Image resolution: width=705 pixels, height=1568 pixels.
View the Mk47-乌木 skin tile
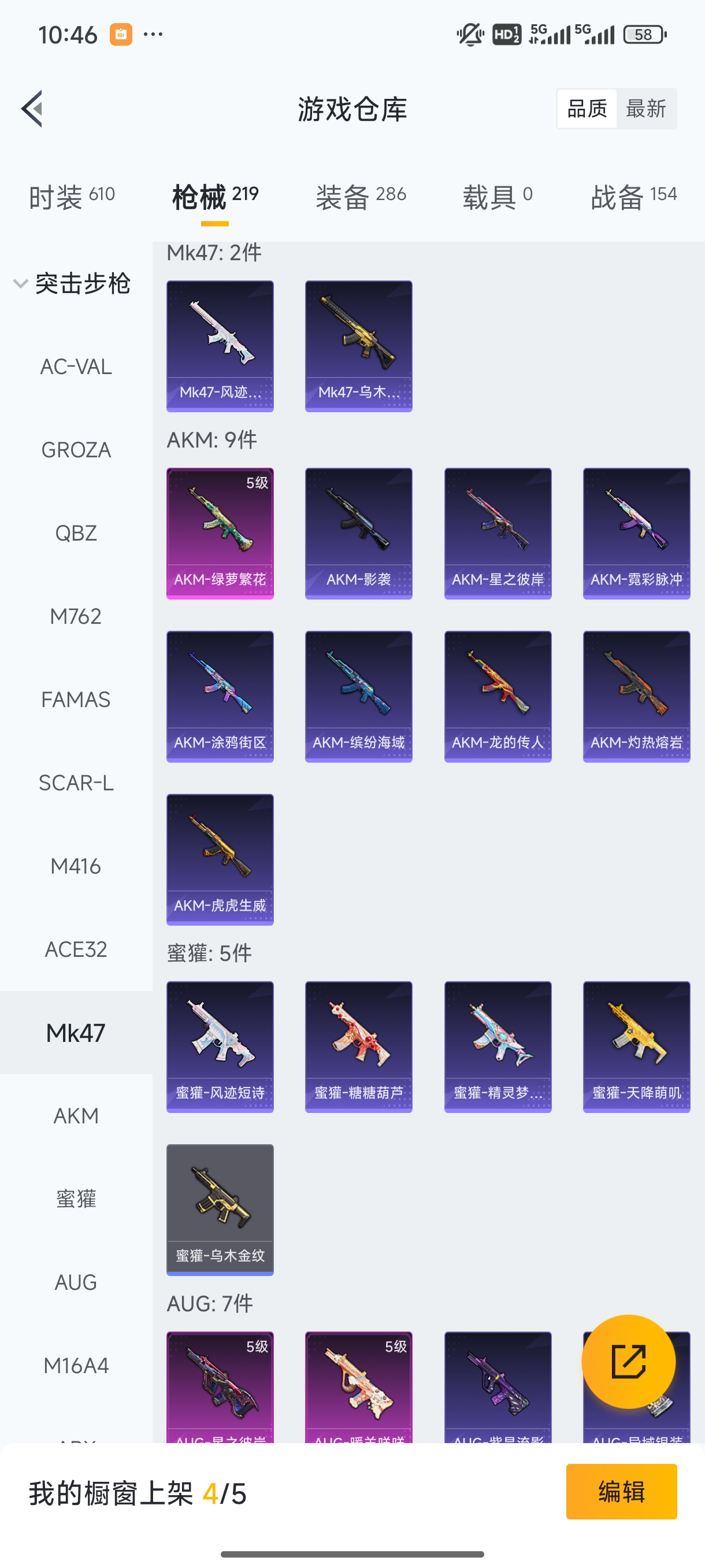pyautogui.click(x=358, y=346)
